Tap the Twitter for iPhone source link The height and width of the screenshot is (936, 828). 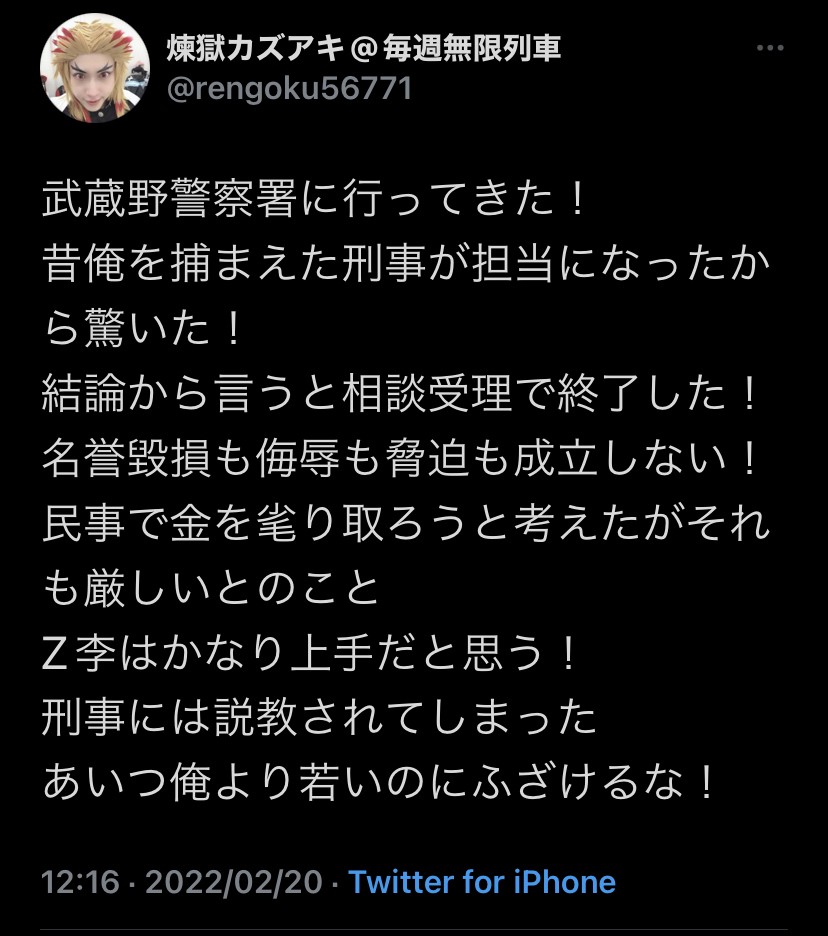(x=481, y=882)
